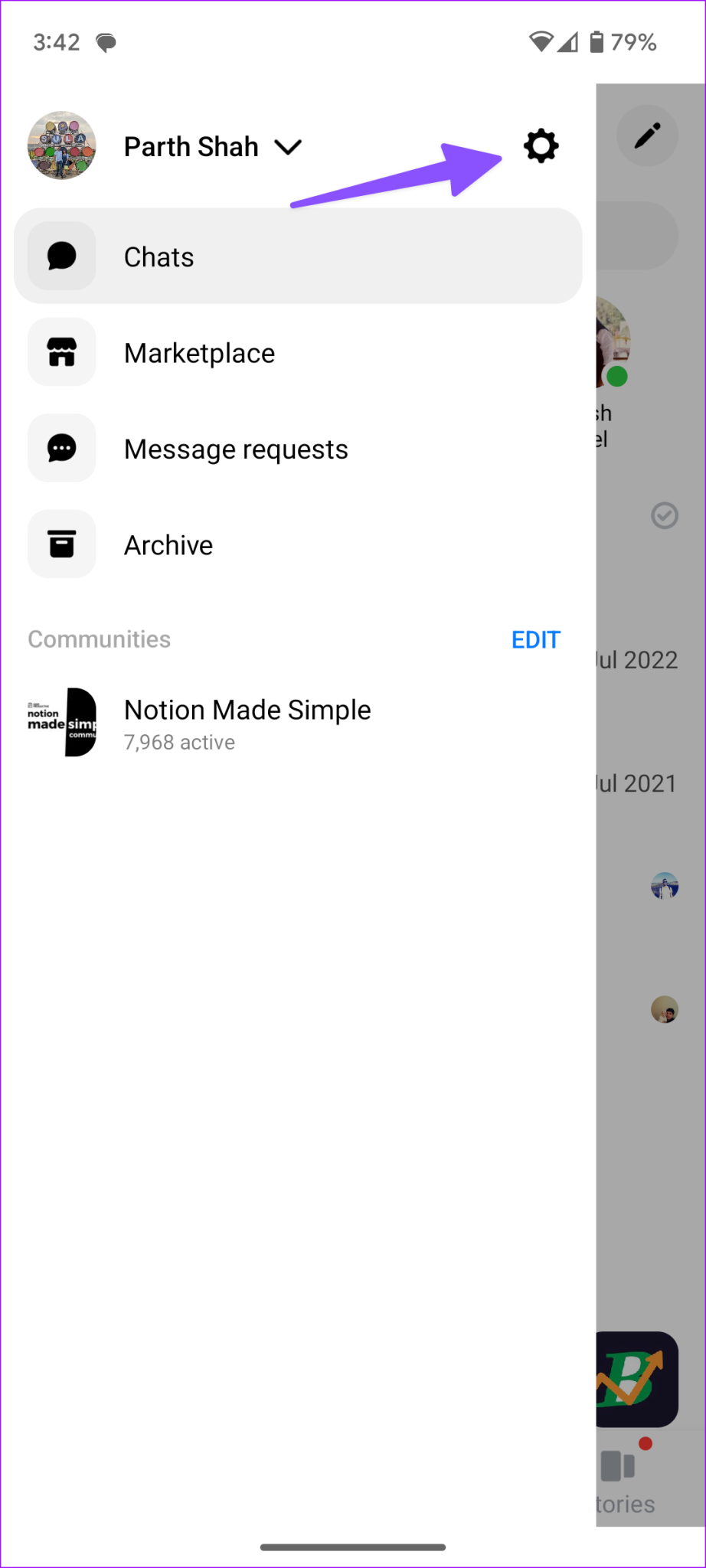This screenshot has height=1568, width=706.
Task: Select Marketplace from the sidebar menu
Action: point(199,352)
